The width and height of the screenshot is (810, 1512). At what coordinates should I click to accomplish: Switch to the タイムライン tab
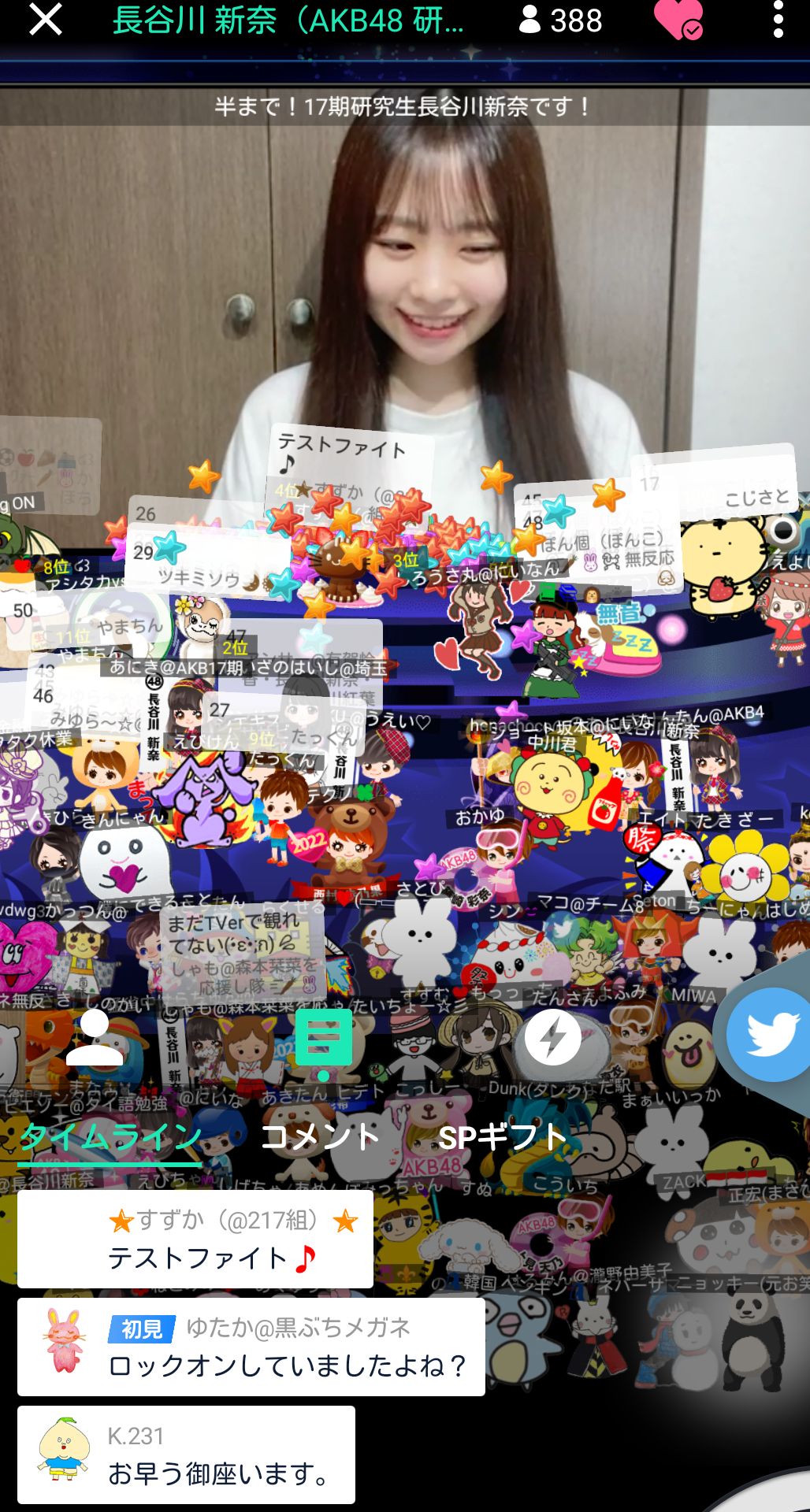[110, 1138]
